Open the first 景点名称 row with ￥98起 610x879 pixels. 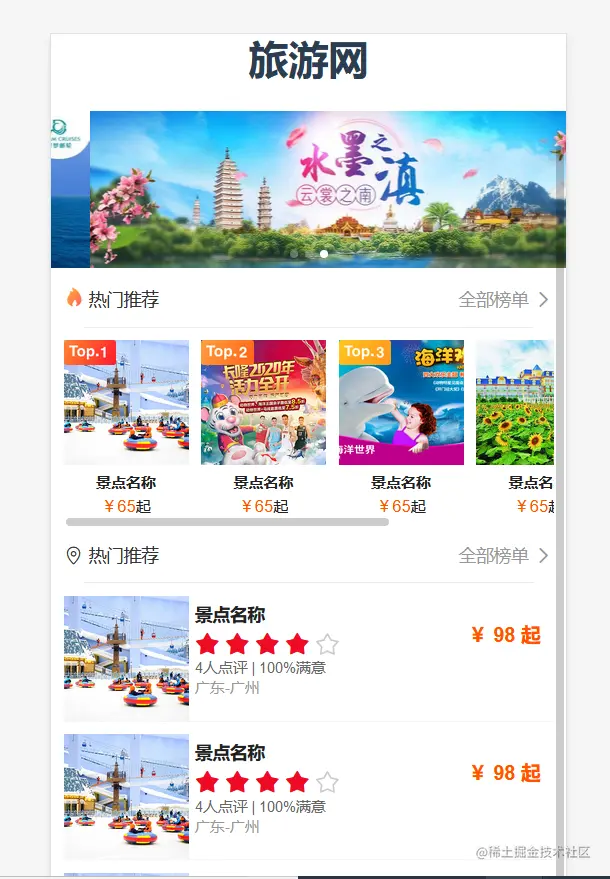[308, 658]
